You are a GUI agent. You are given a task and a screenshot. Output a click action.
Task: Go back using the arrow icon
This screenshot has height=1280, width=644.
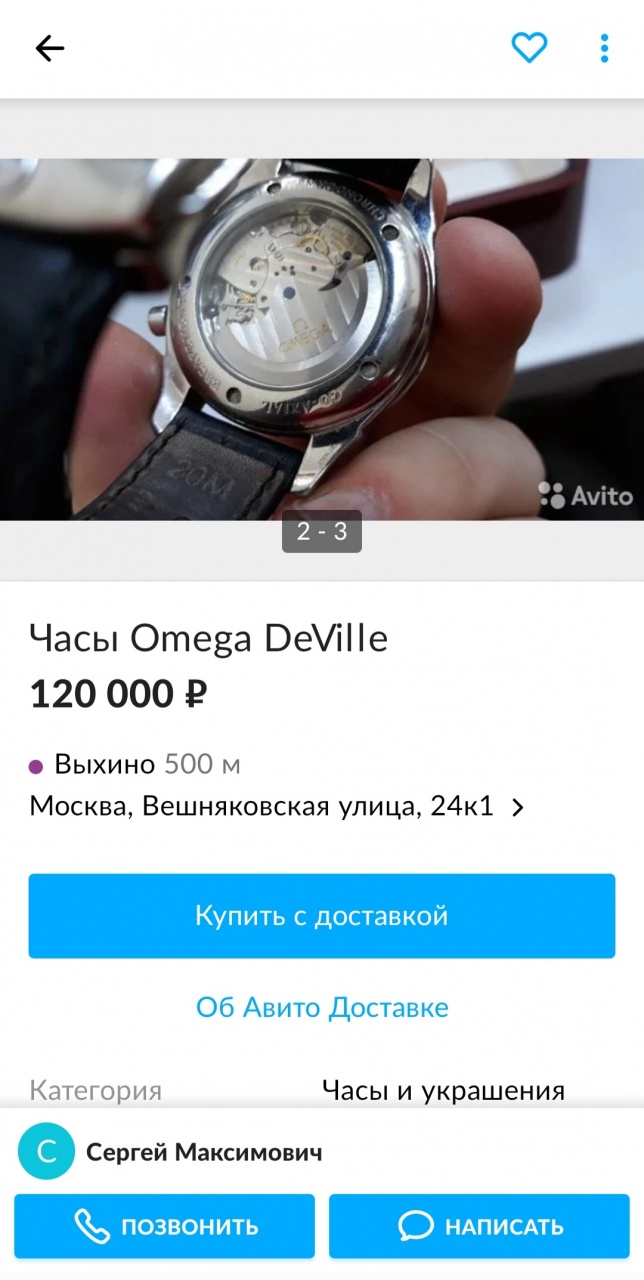(x=49, y=48)
